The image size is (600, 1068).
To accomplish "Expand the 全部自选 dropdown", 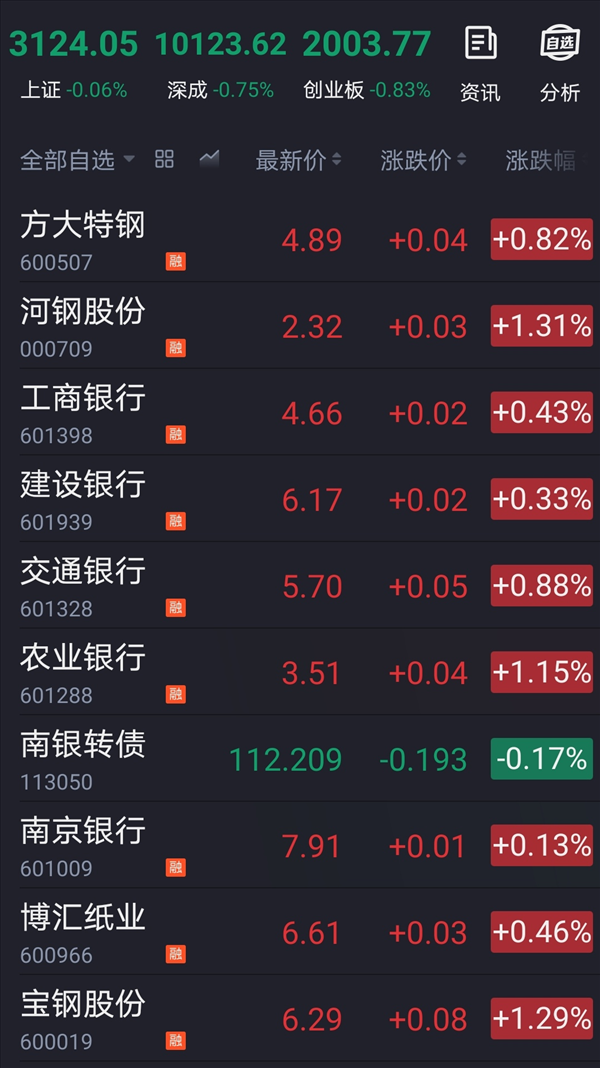I will pos(77,161).
